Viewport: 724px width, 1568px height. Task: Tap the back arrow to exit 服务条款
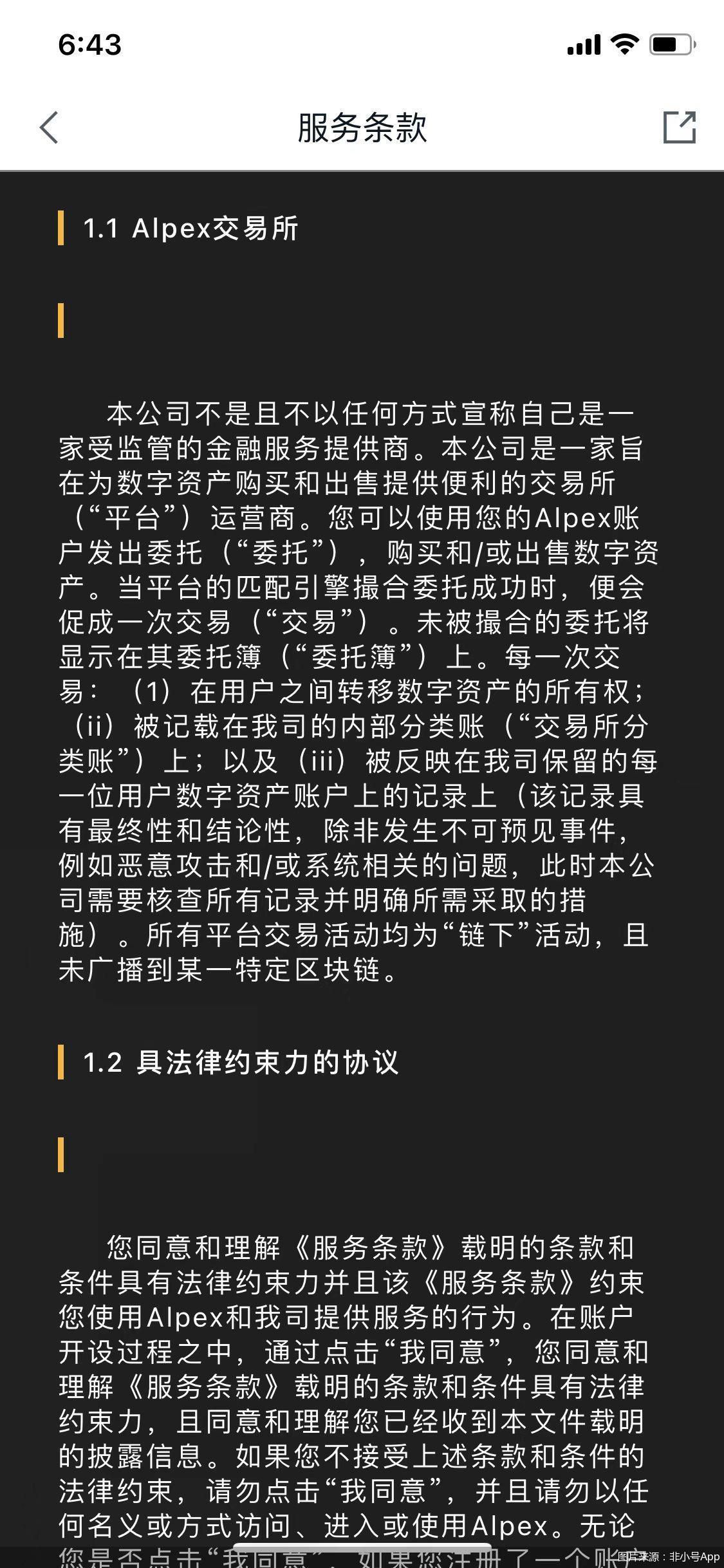click(x=48, y=127)
